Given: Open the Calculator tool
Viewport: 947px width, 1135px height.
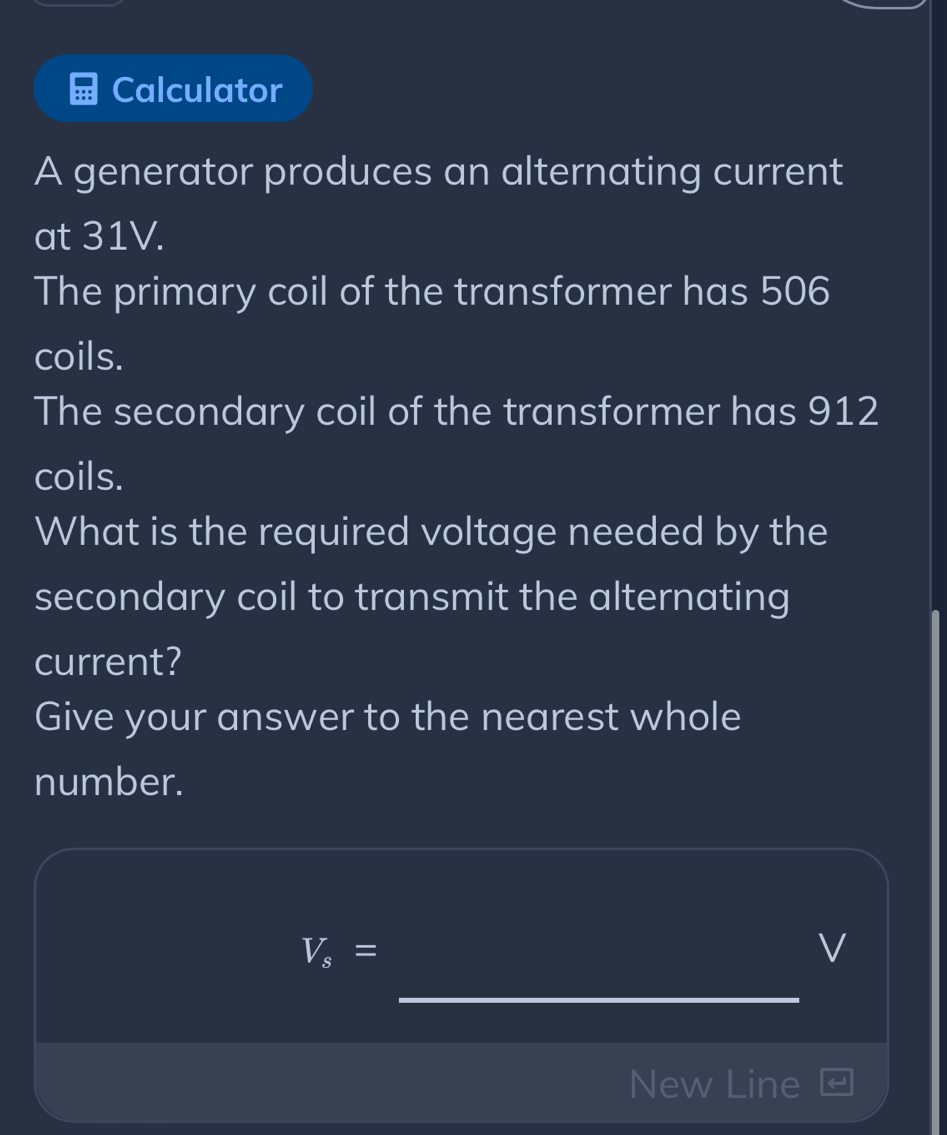Looking at the screenshot, I should (x=174, y=90).
